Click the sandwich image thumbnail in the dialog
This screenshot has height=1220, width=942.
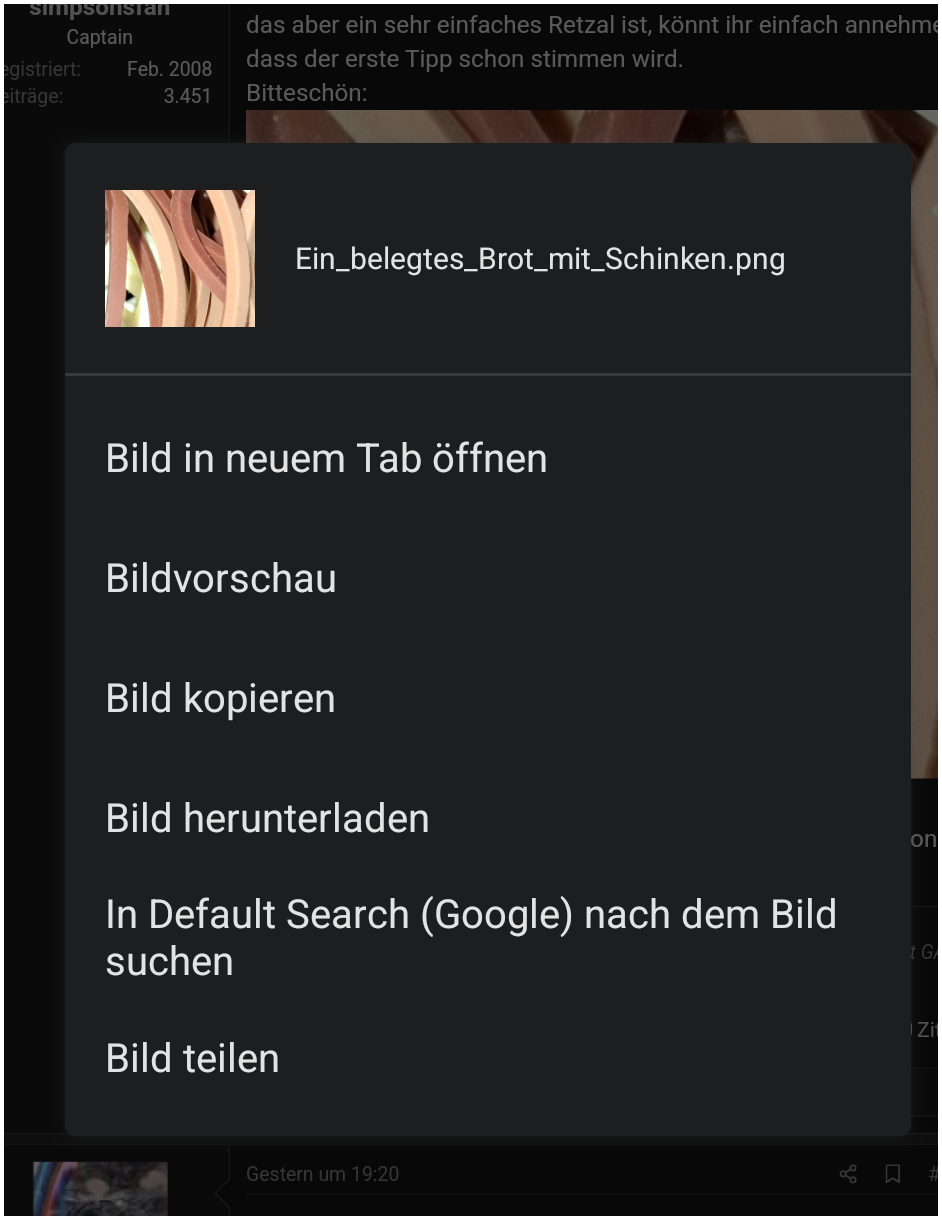[x=180, y=258]
